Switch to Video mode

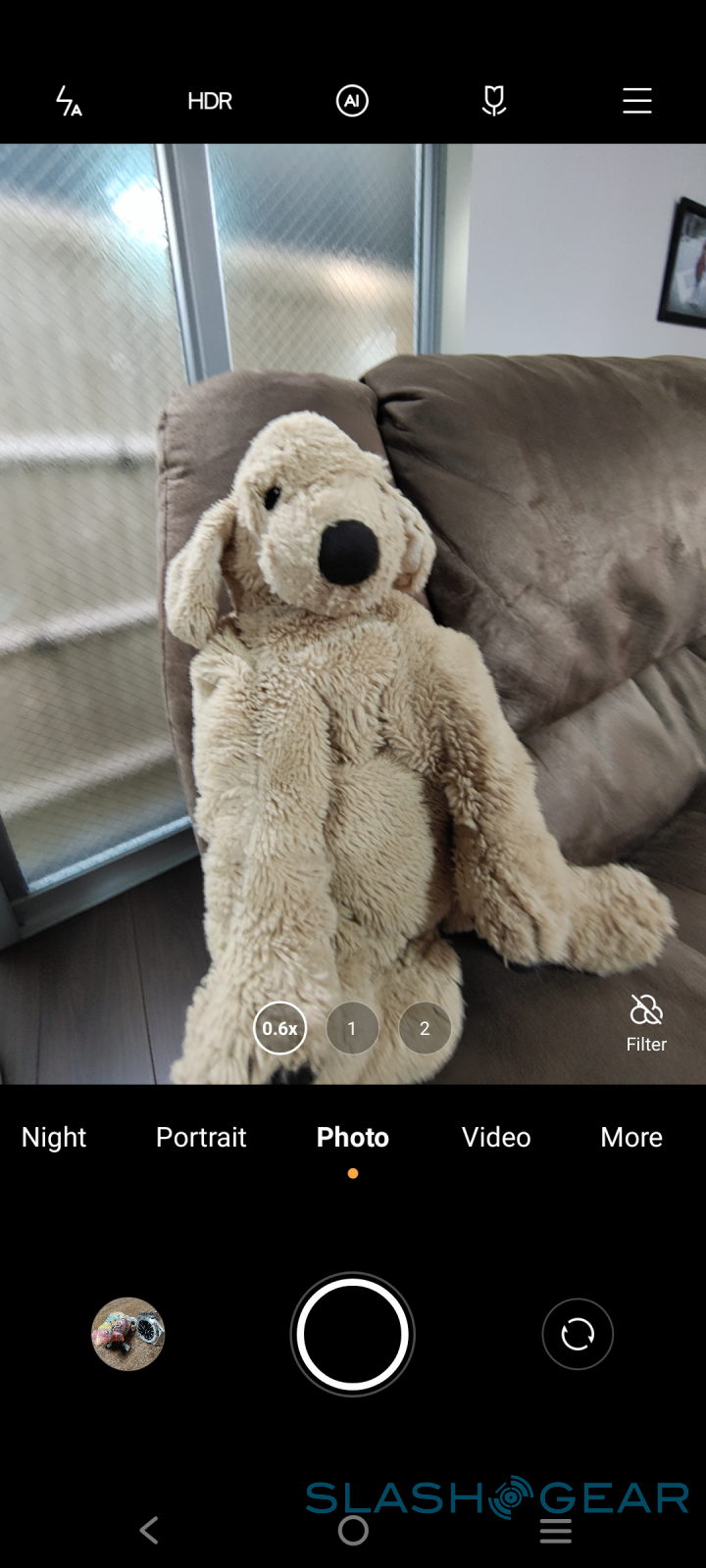coord(496,1137)
